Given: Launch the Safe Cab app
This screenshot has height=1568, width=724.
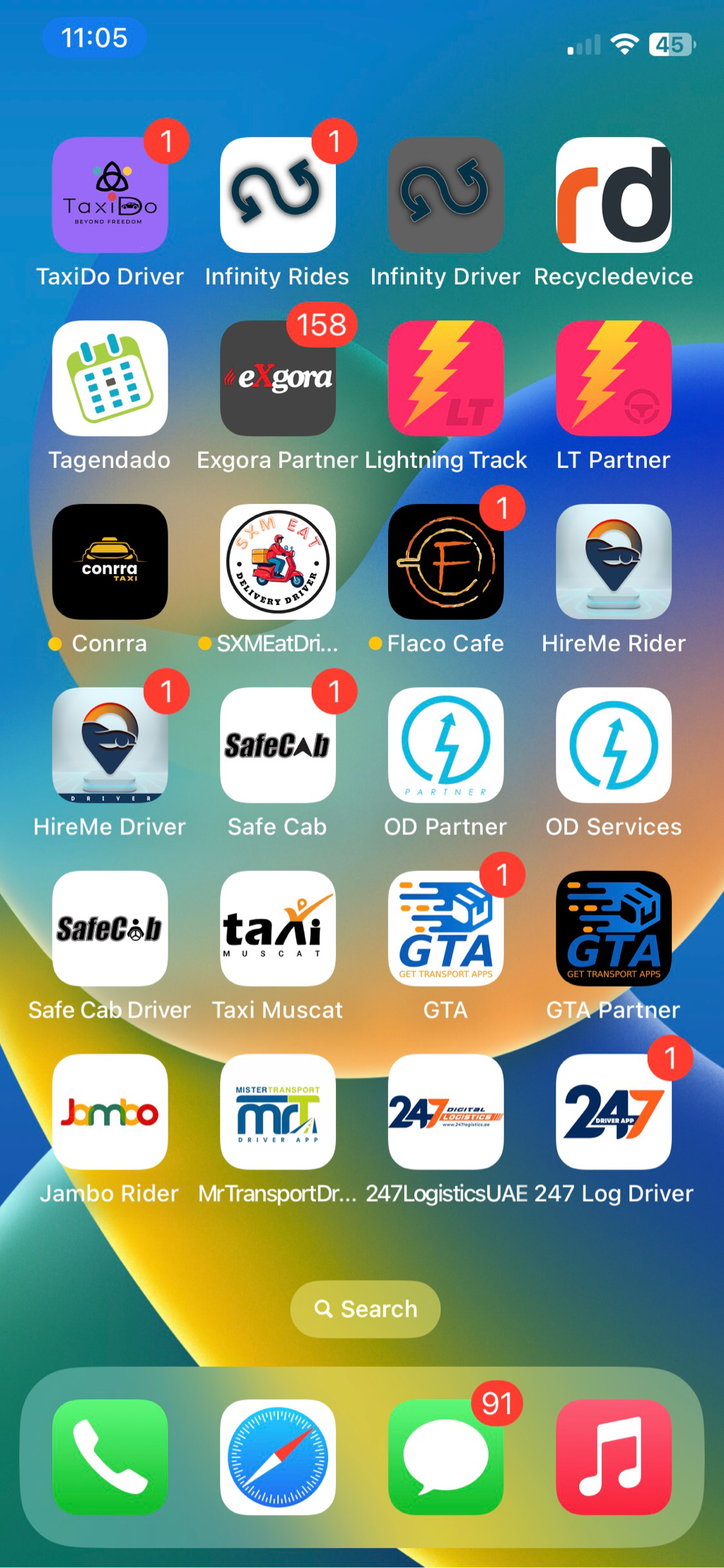Looking at the screenshot, I should 277,744.
